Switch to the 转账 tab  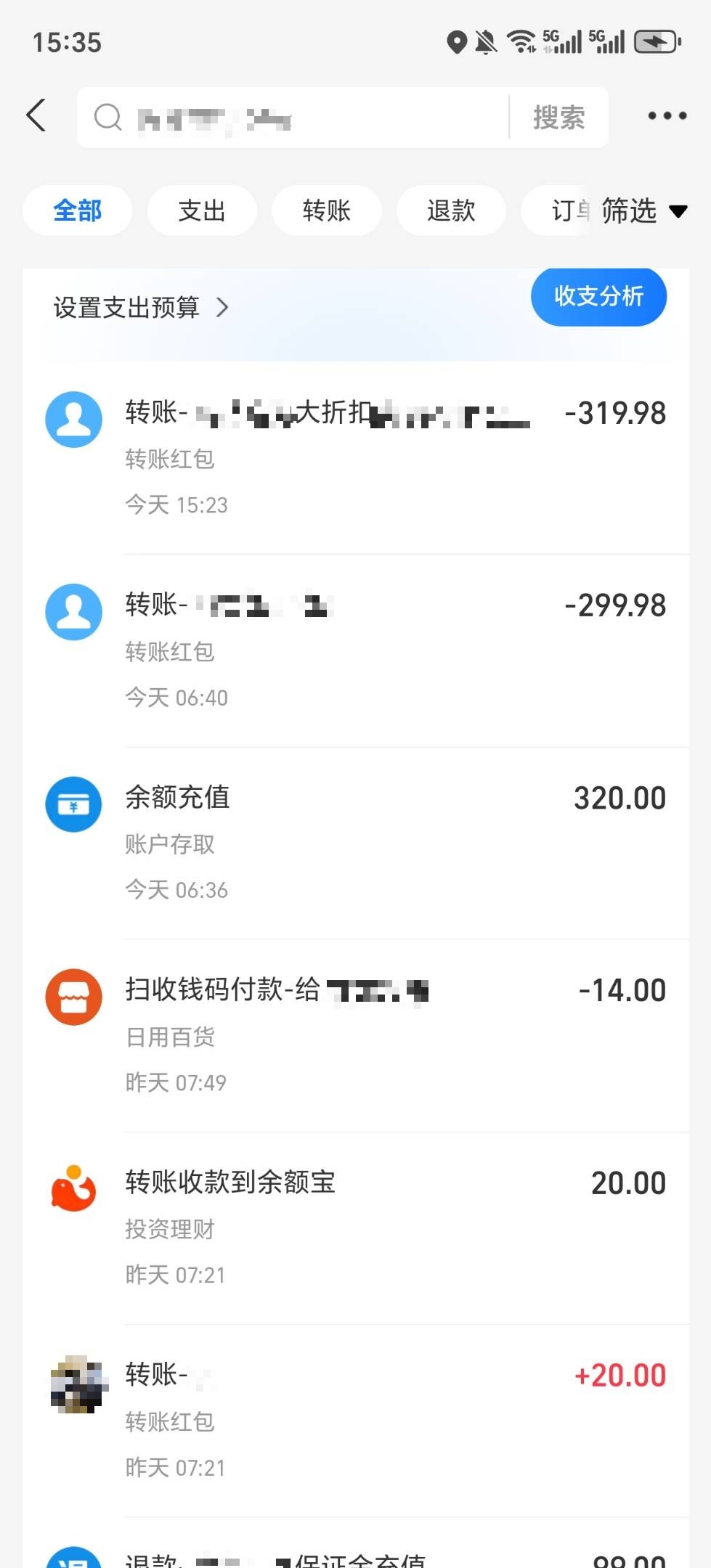327,211
